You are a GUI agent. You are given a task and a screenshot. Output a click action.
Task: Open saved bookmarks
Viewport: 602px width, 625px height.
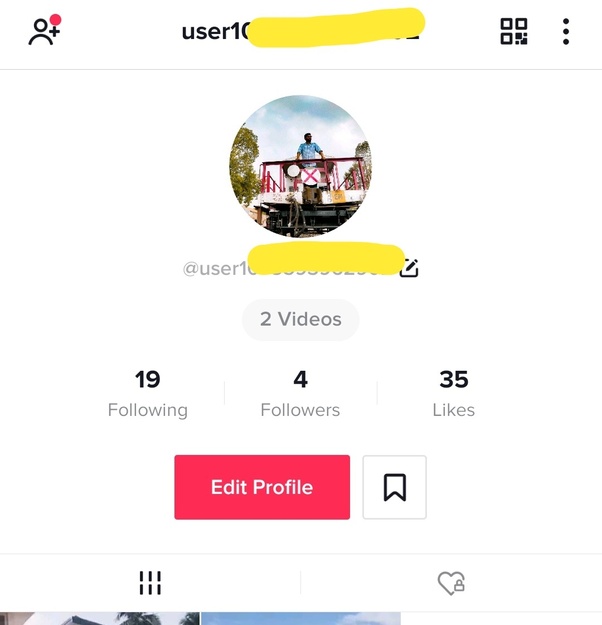point(395,487)
